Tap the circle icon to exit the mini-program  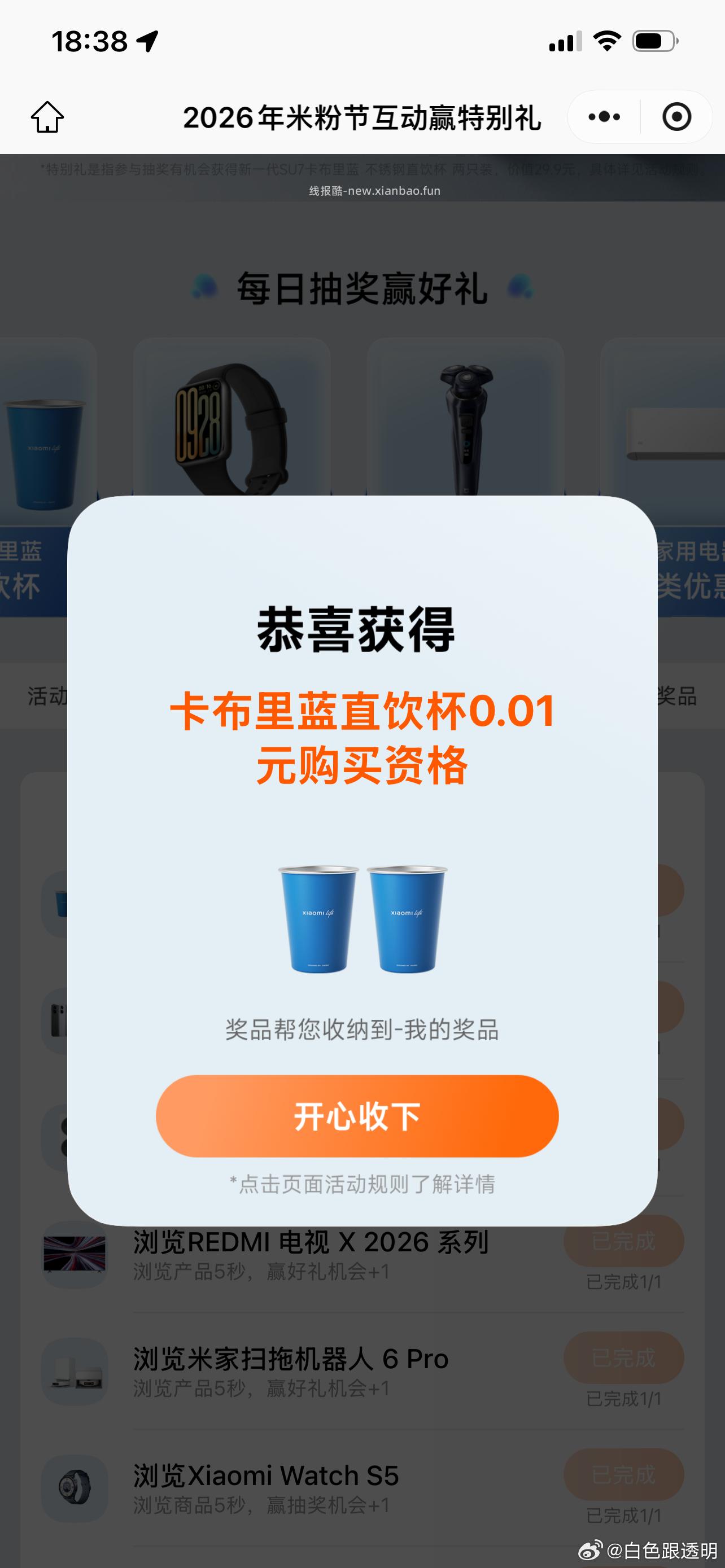676,116
